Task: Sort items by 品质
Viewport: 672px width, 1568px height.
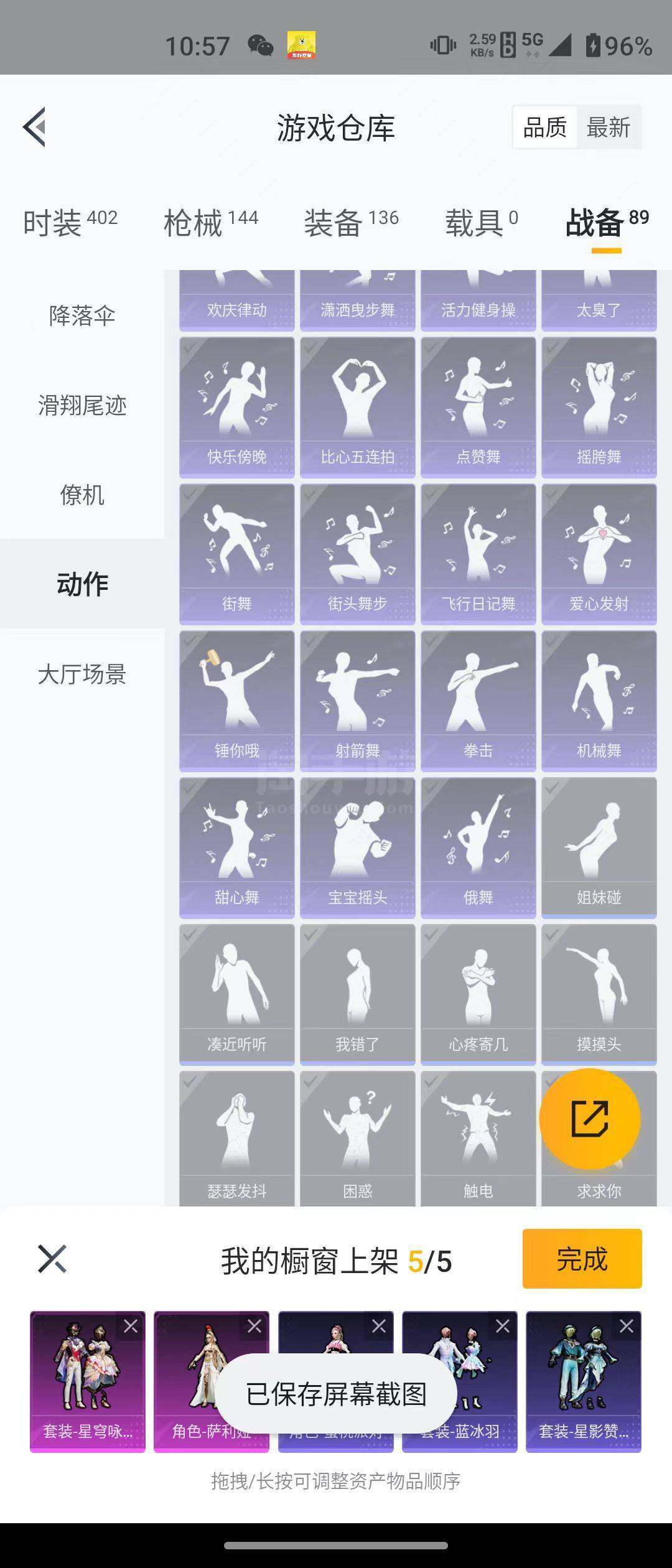Action: pos(544,128)
